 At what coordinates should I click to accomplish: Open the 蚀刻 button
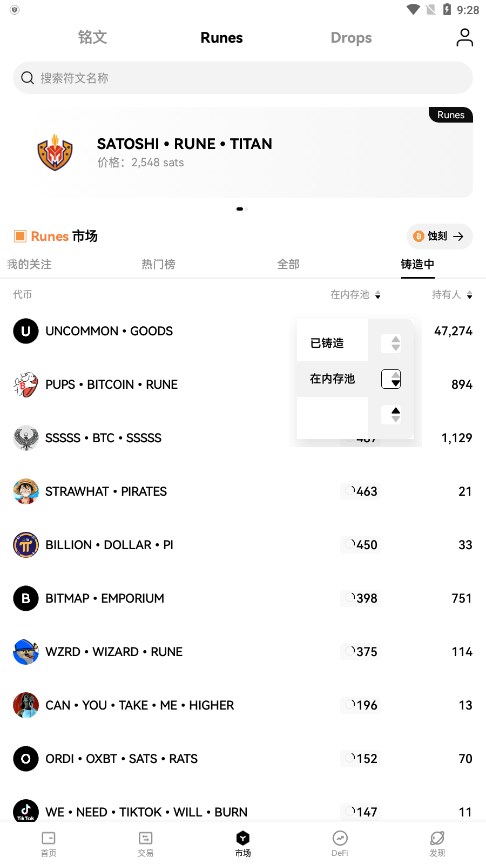(439, 236)
